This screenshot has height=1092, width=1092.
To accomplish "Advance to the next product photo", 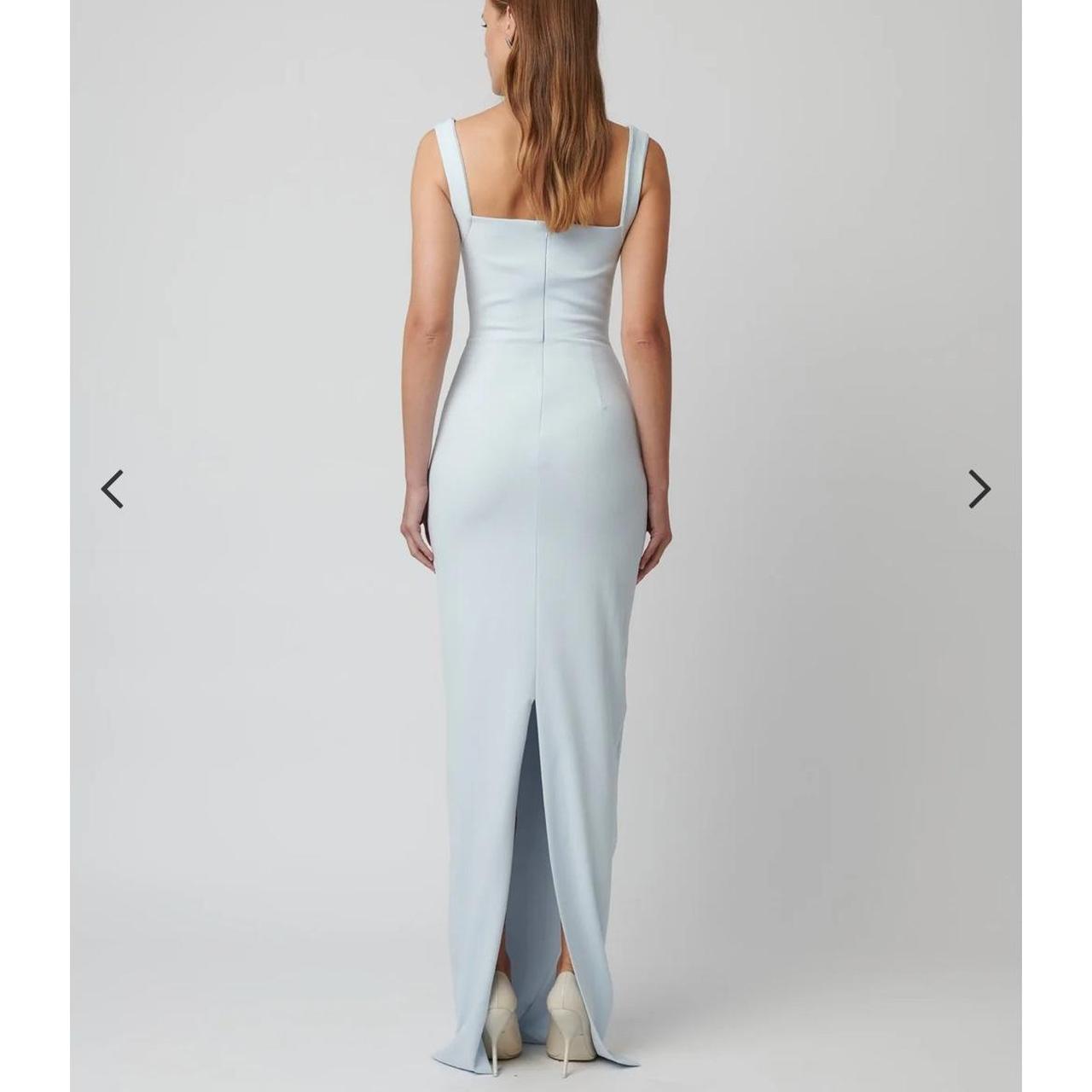I will [979, 489].
